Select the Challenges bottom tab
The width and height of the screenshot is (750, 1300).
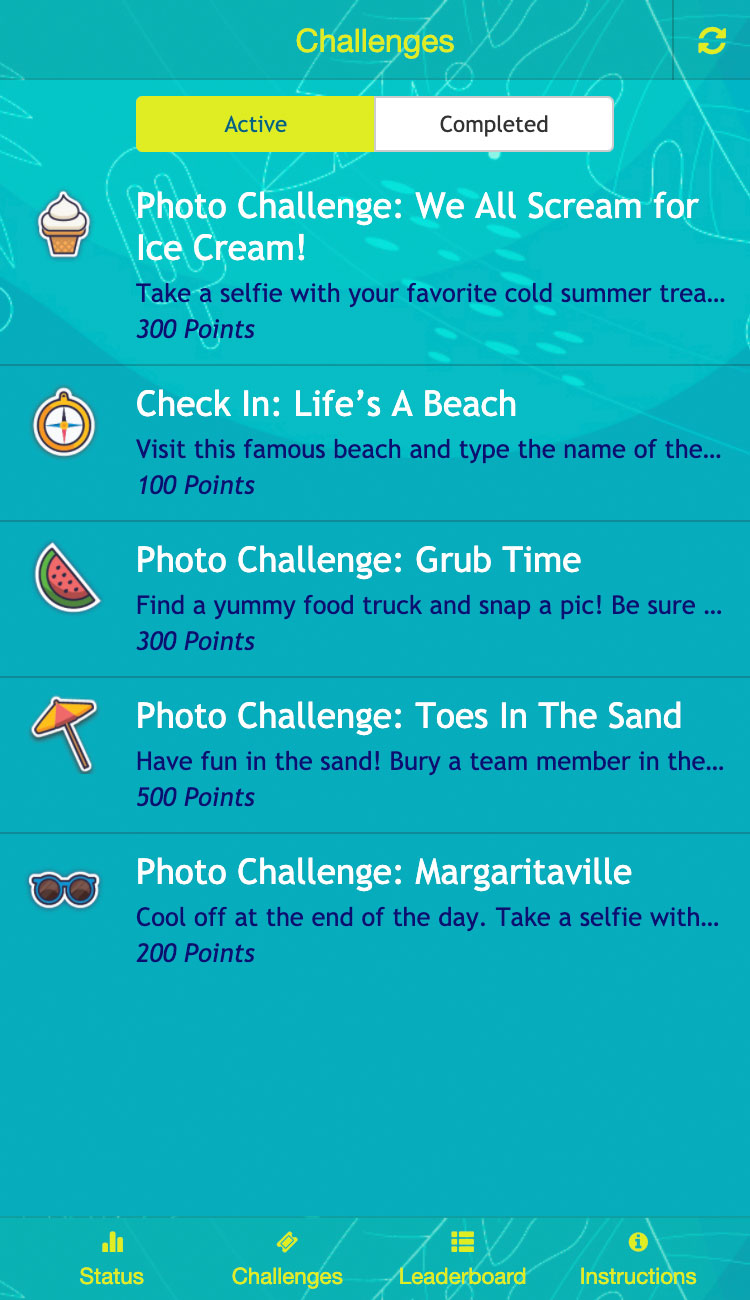pyautogui.click(x=287, y=1259)
